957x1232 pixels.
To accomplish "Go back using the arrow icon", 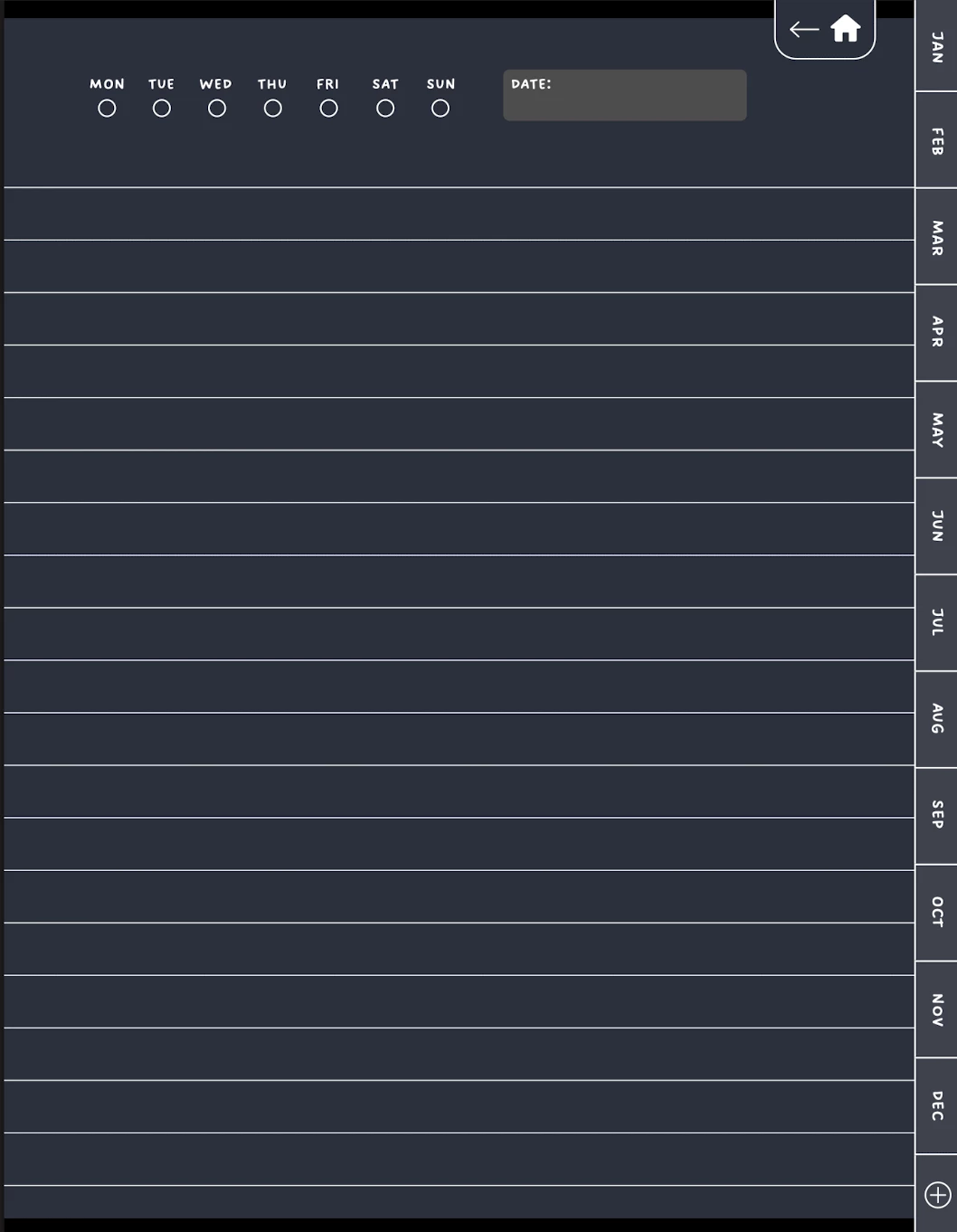I will click(803, 30).
